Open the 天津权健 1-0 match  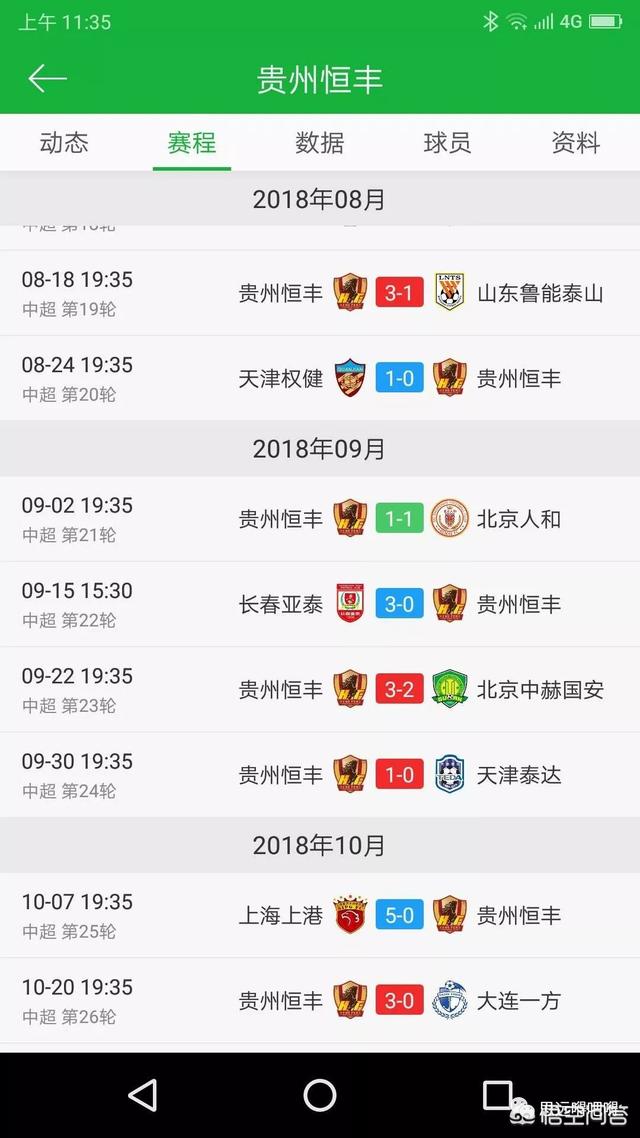320,378
